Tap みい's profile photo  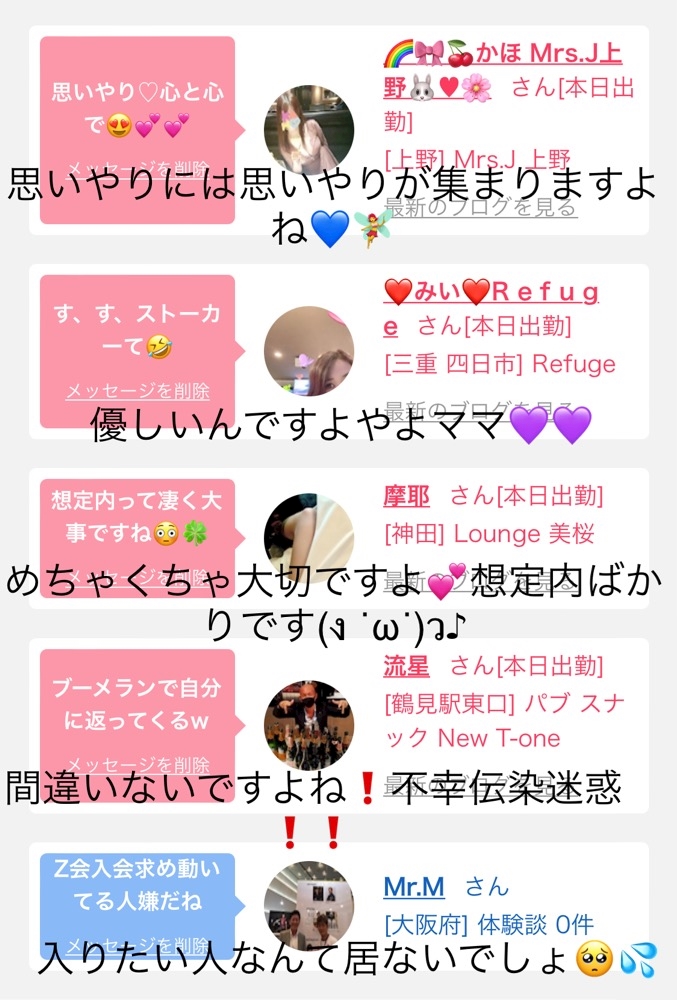(x=309, y=351)
